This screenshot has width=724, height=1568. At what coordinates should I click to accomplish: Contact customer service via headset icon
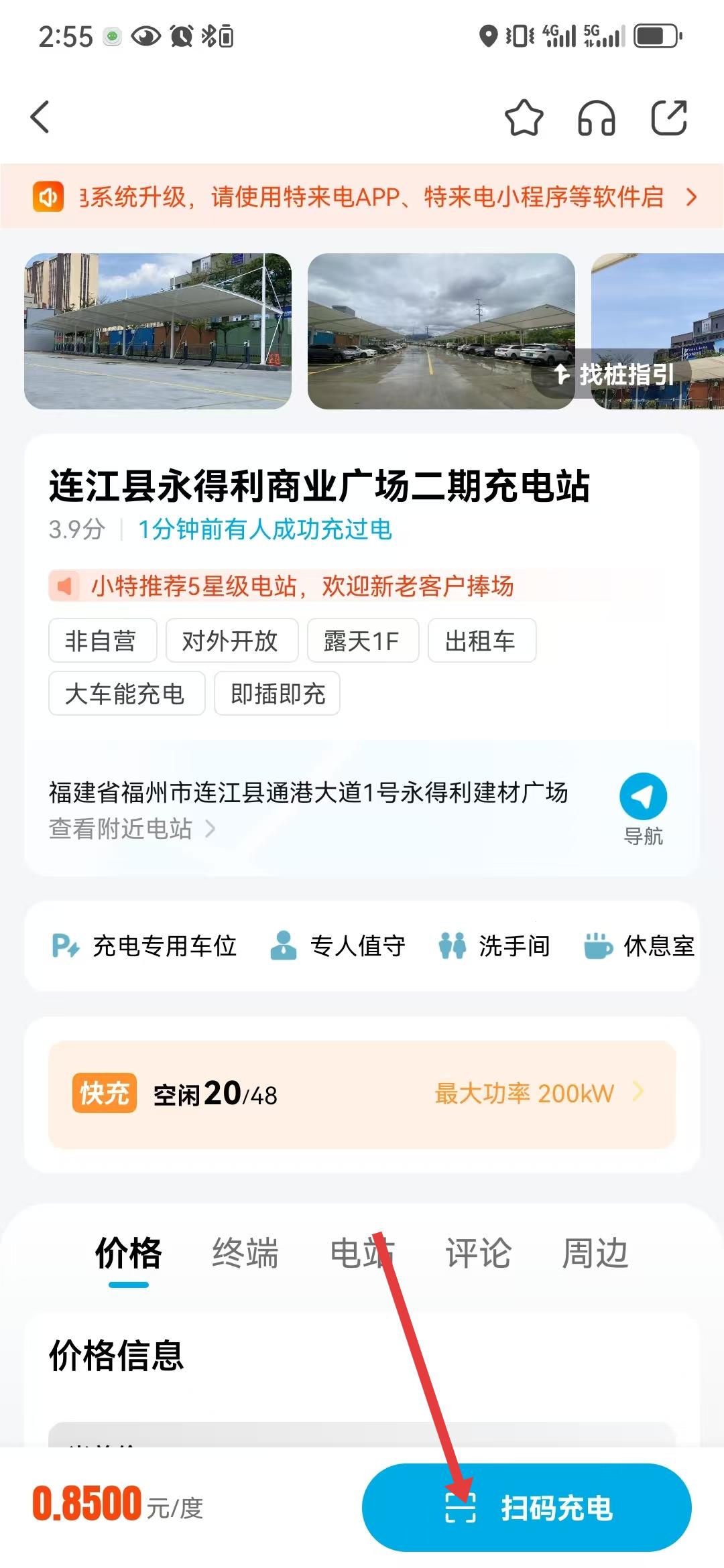tap(597, 118)
